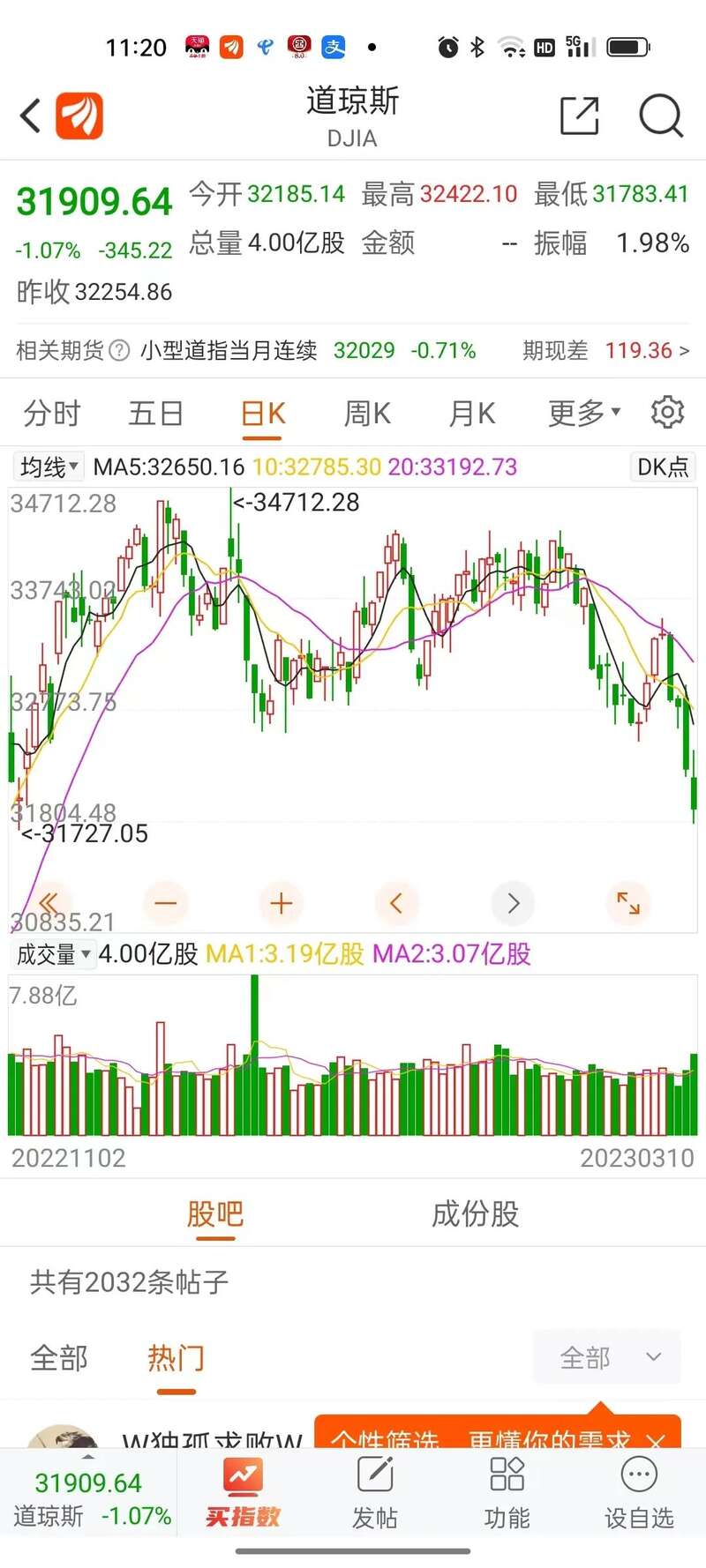
Task: Zoom out the K-line chart
Action: click(x=166, y=903)
